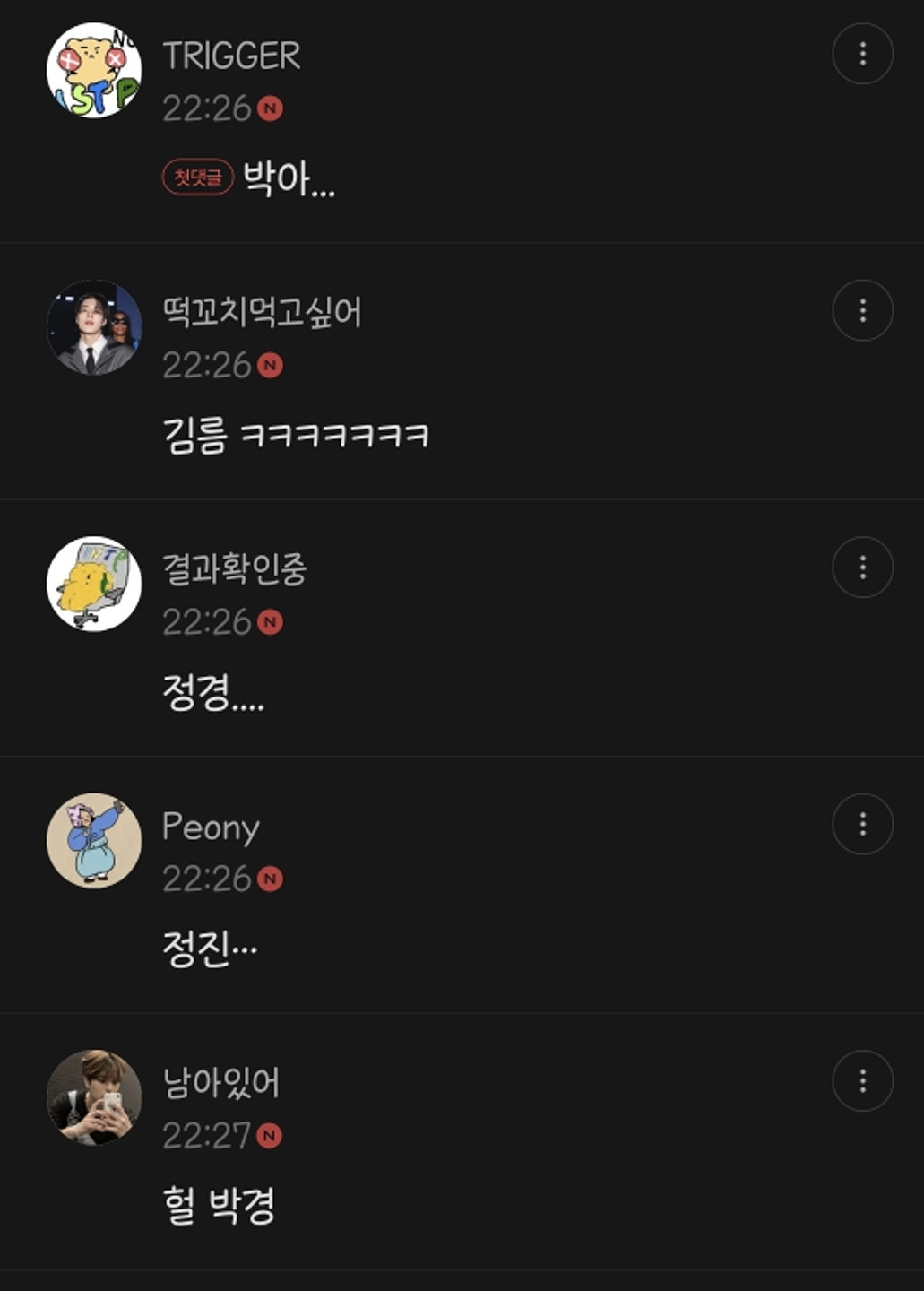Open 떡꼬치먹고싶어's profile avatar
Viewport: 924px width, 1291px height.
(94, 327)
